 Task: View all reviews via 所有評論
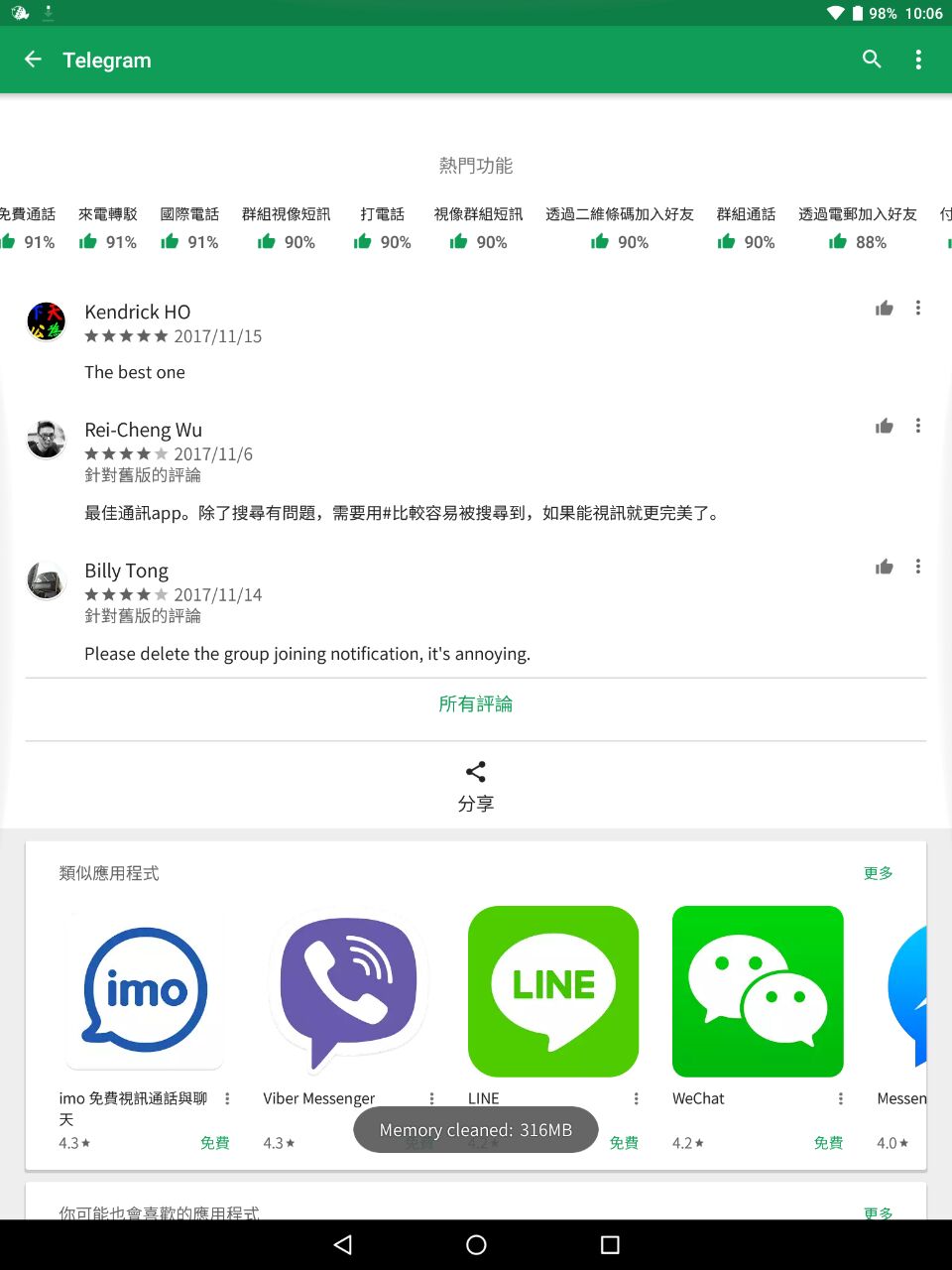coord(476,704)
